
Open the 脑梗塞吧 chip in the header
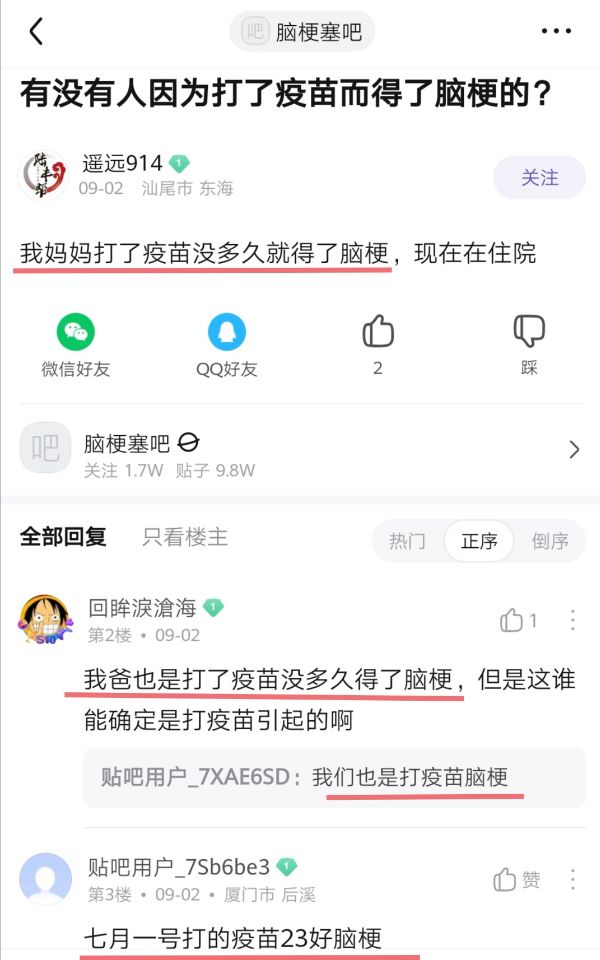(302, 32)
